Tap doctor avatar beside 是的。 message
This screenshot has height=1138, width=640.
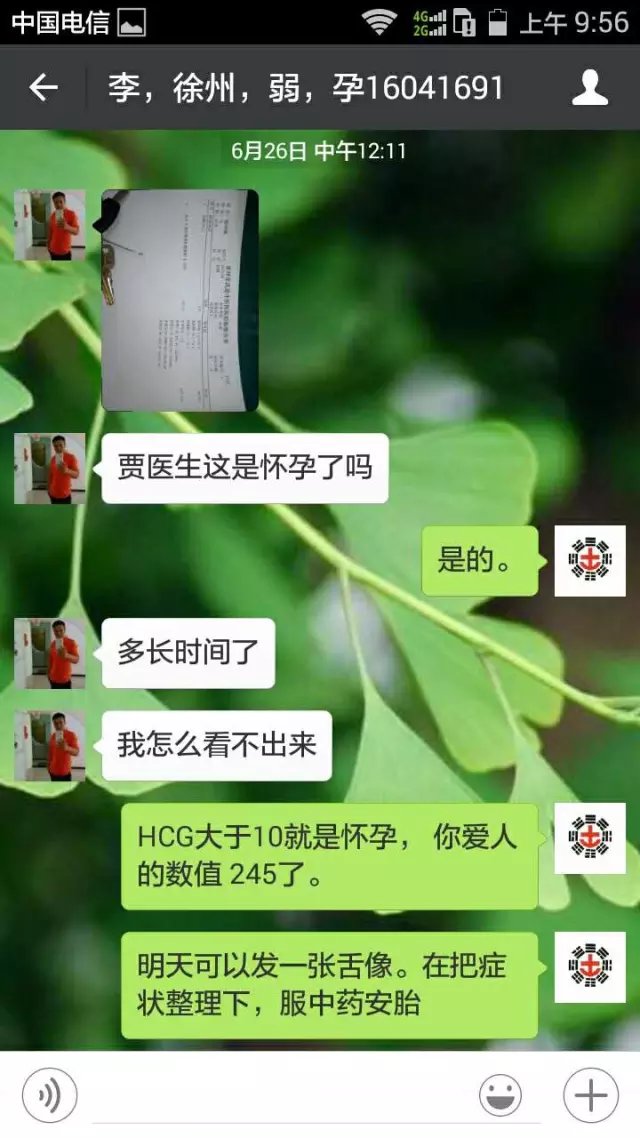(x=590, y=561)
